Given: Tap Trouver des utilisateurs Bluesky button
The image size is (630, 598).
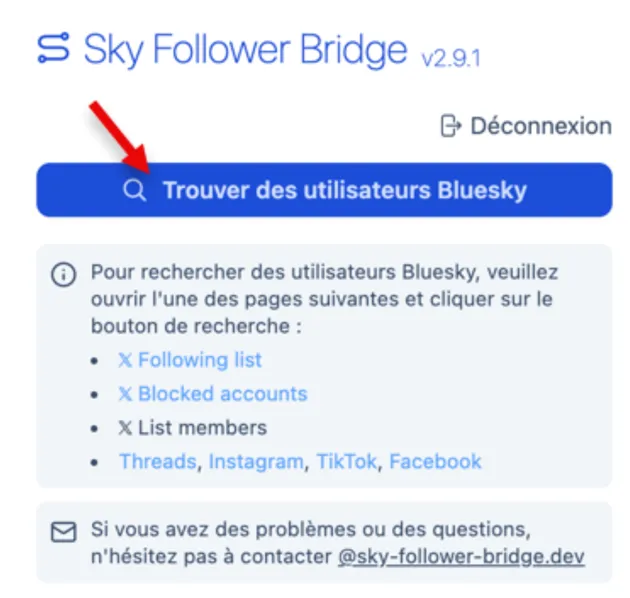Looking at the screenshot, I should point(323,190).
